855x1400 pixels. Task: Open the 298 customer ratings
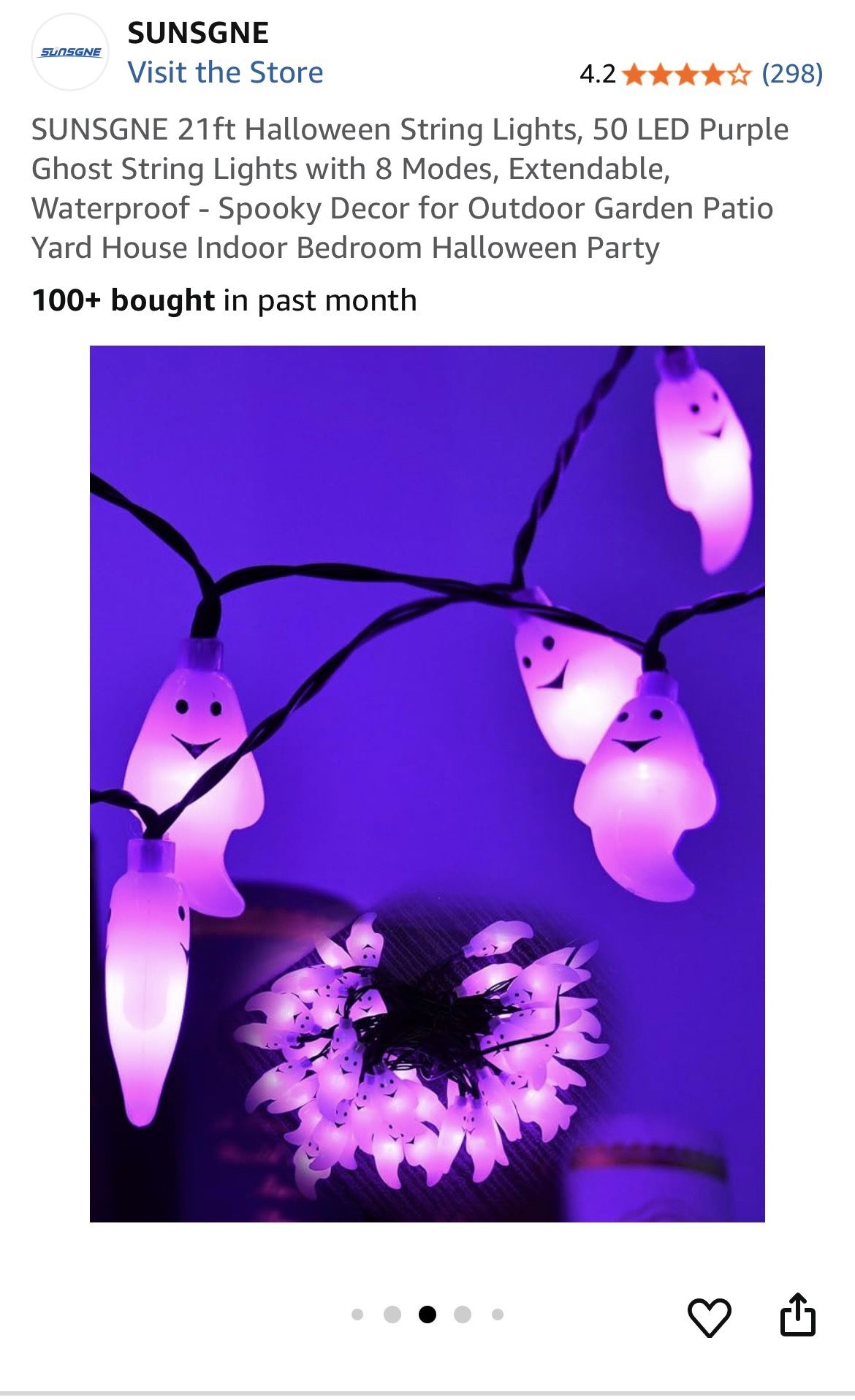pyautogui.click(x=791, y=73)
